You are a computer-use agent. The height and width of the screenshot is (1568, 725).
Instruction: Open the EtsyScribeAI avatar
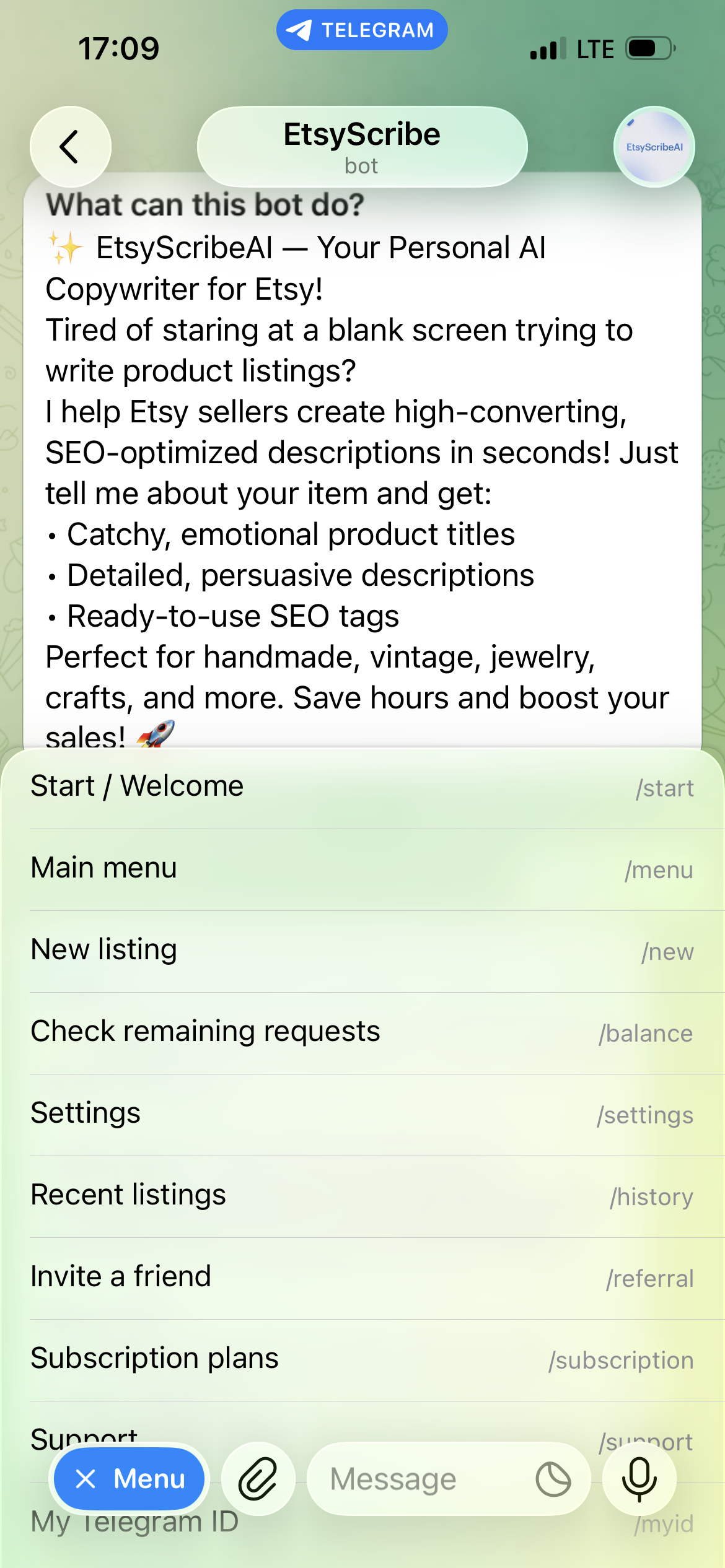[x=654, y=147]
